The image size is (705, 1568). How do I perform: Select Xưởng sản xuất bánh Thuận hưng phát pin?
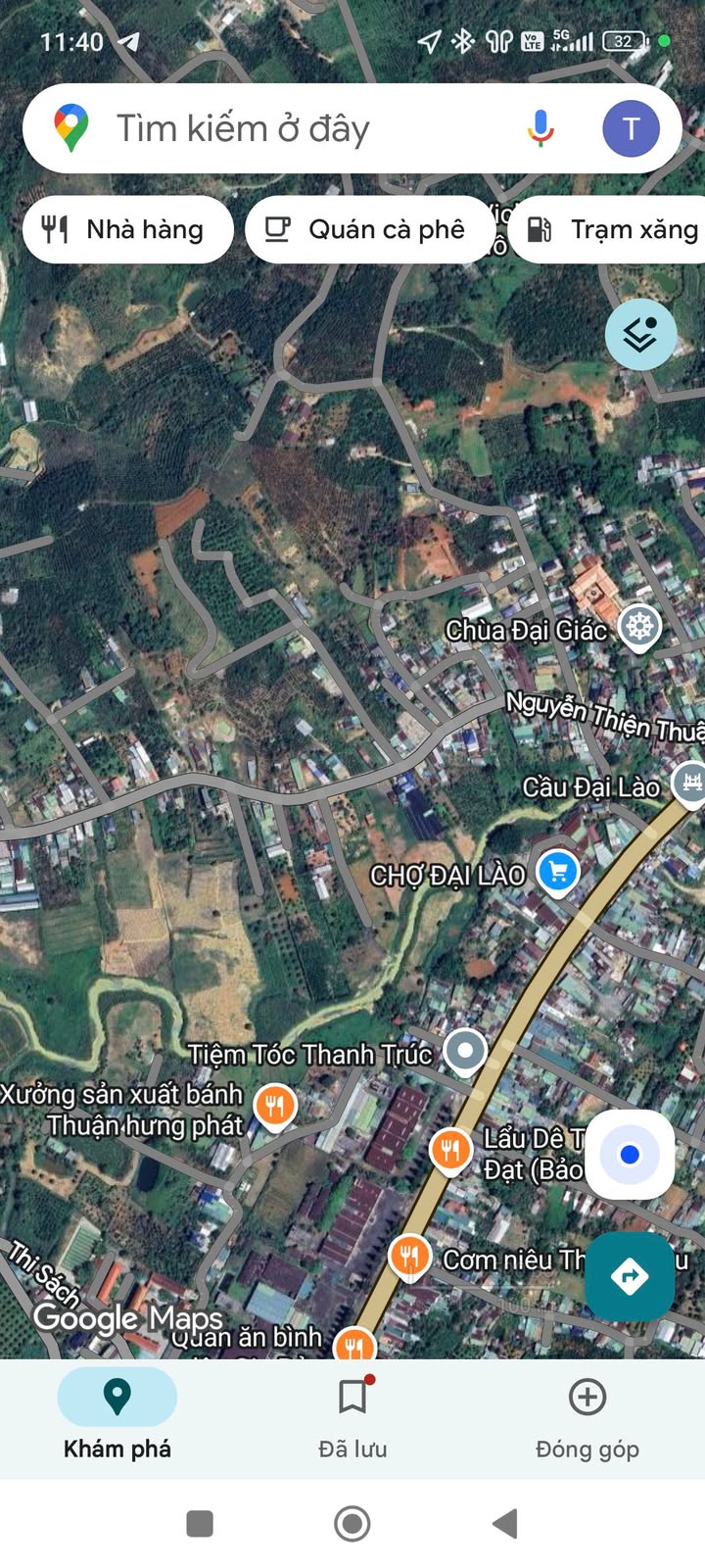[x=275, y=1106]
